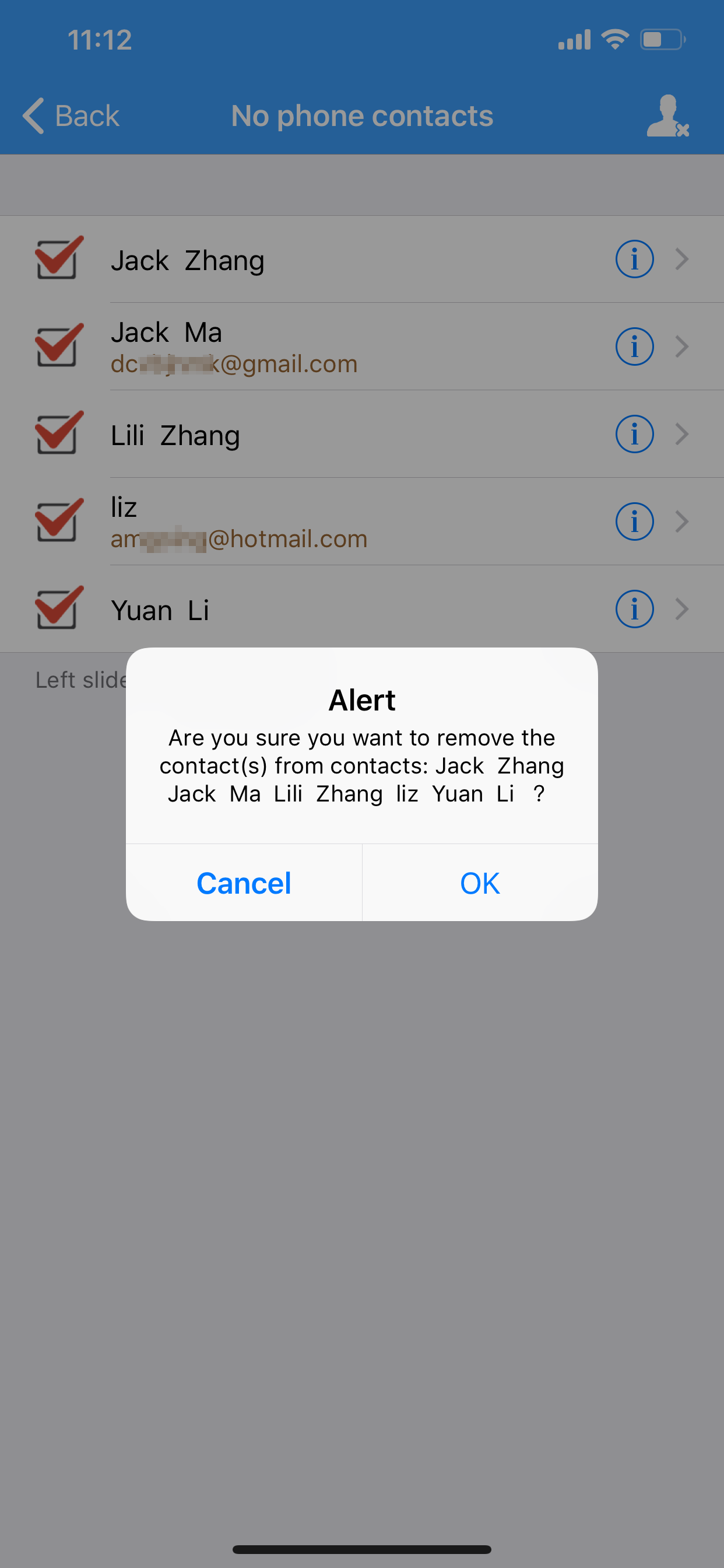This screenshot has width=724, height=1568.
Task: Click the back chevron arrow icon
Action: (x=33, y=116)
